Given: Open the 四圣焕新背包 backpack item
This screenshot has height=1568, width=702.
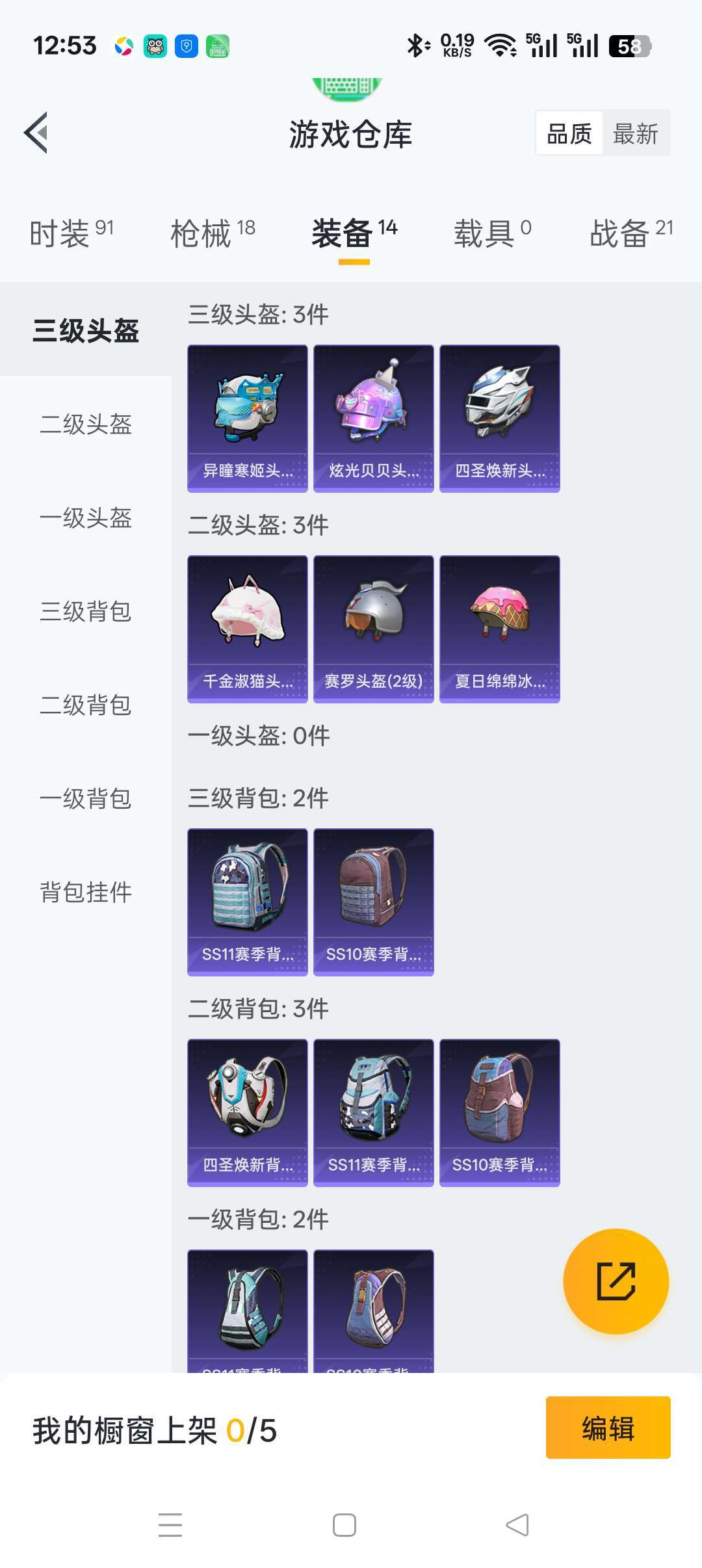Looking at the screenshot, I should point(247,1112).
